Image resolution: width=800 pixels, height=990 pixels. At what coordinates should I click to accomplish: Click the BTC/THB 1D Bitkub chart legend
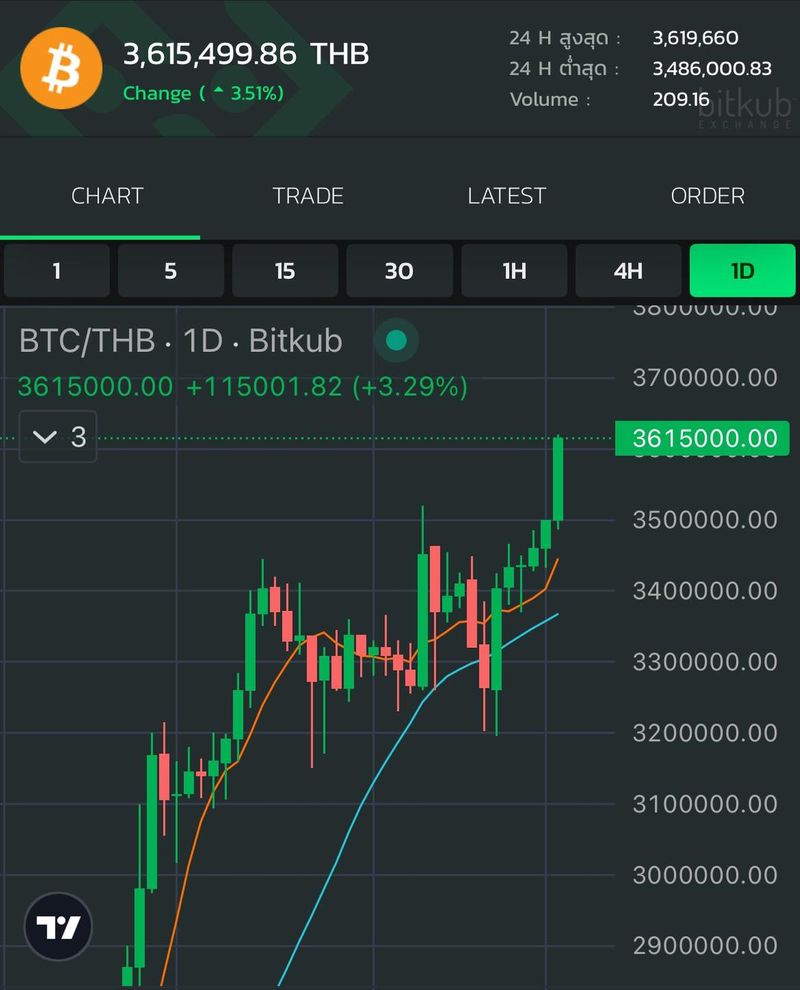(180, 340)
